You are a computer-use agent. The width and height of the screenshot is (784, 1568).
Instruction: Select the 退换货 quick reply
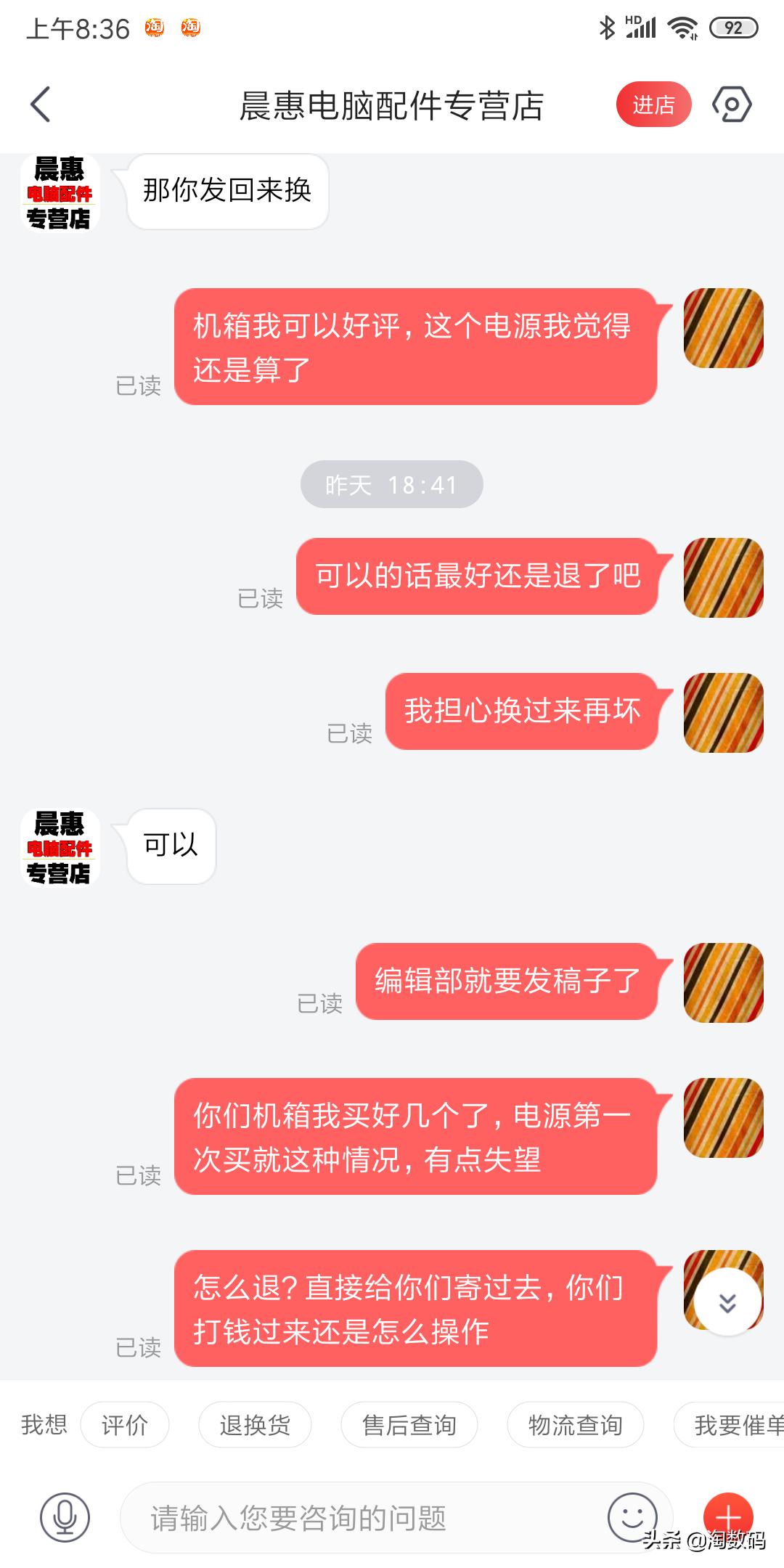(256, 1424)
